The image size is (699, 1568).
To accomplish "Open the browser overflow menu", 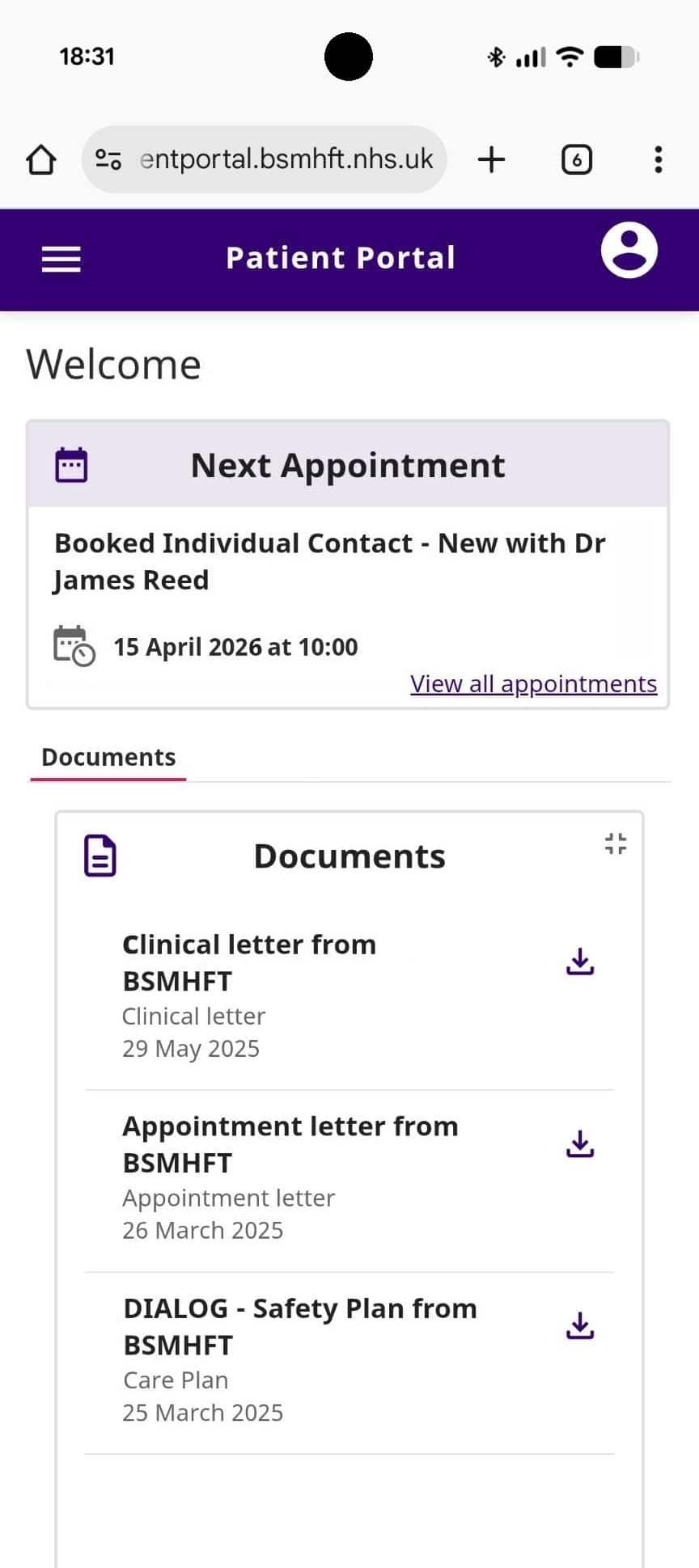I will point(659,159).
